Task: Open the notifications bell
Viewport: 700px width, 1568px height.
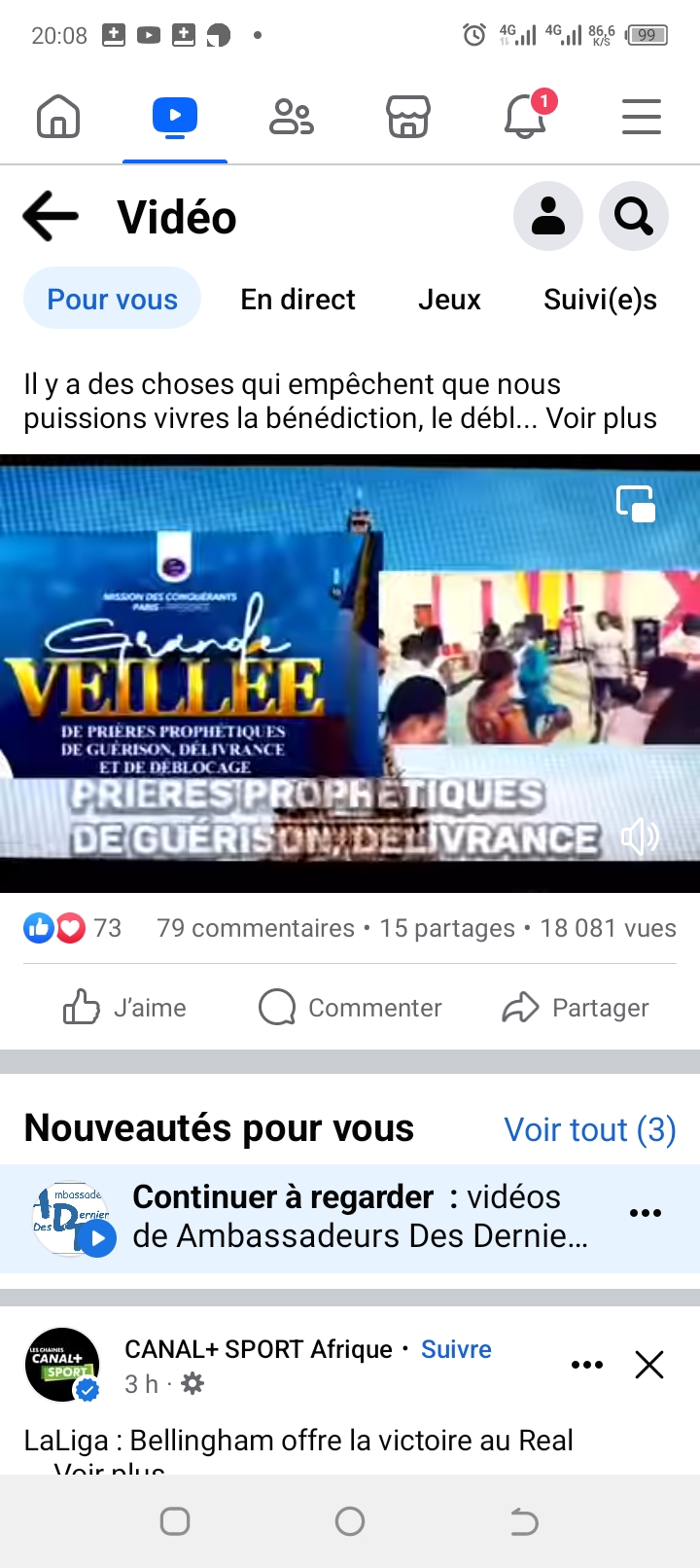Action: [525, 118]
